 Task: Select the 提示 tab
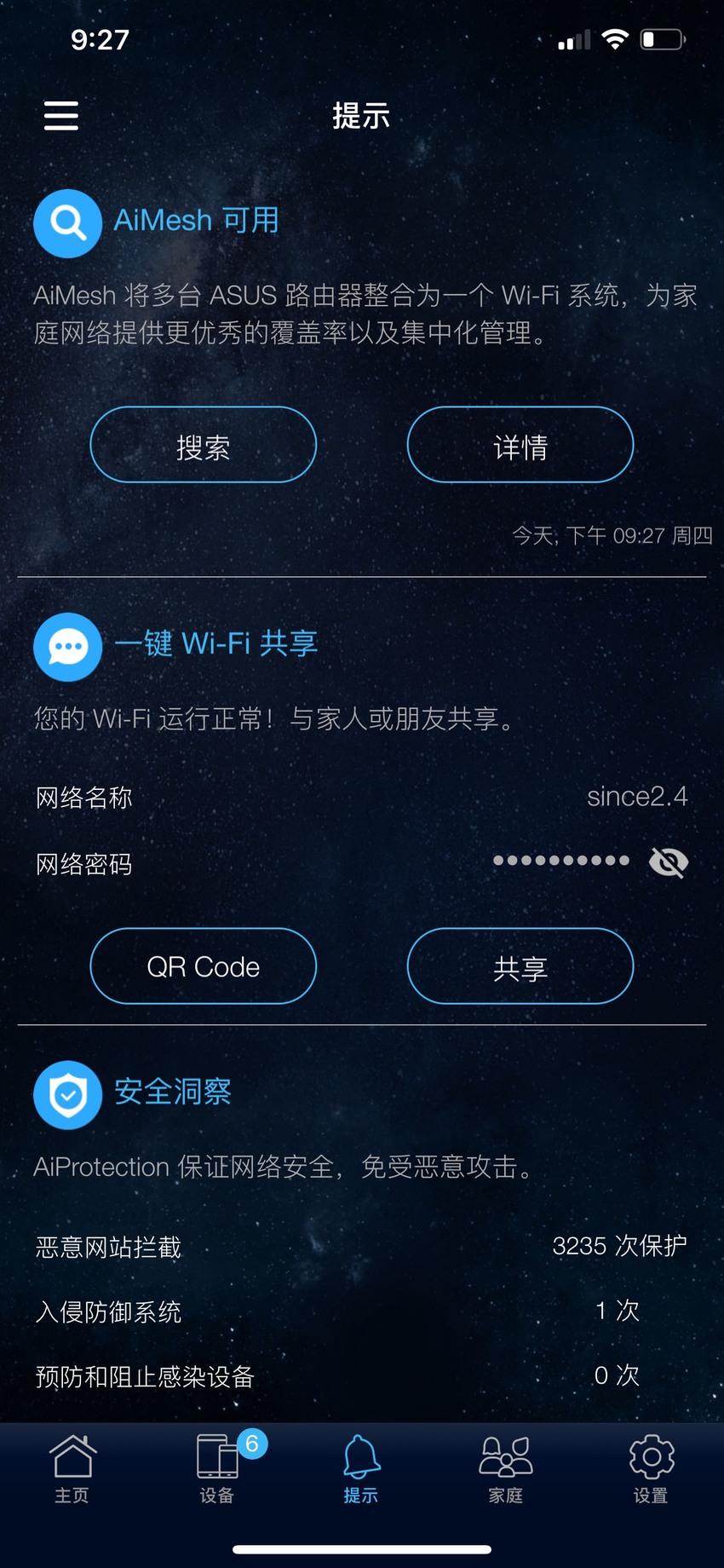point(361,1469)
